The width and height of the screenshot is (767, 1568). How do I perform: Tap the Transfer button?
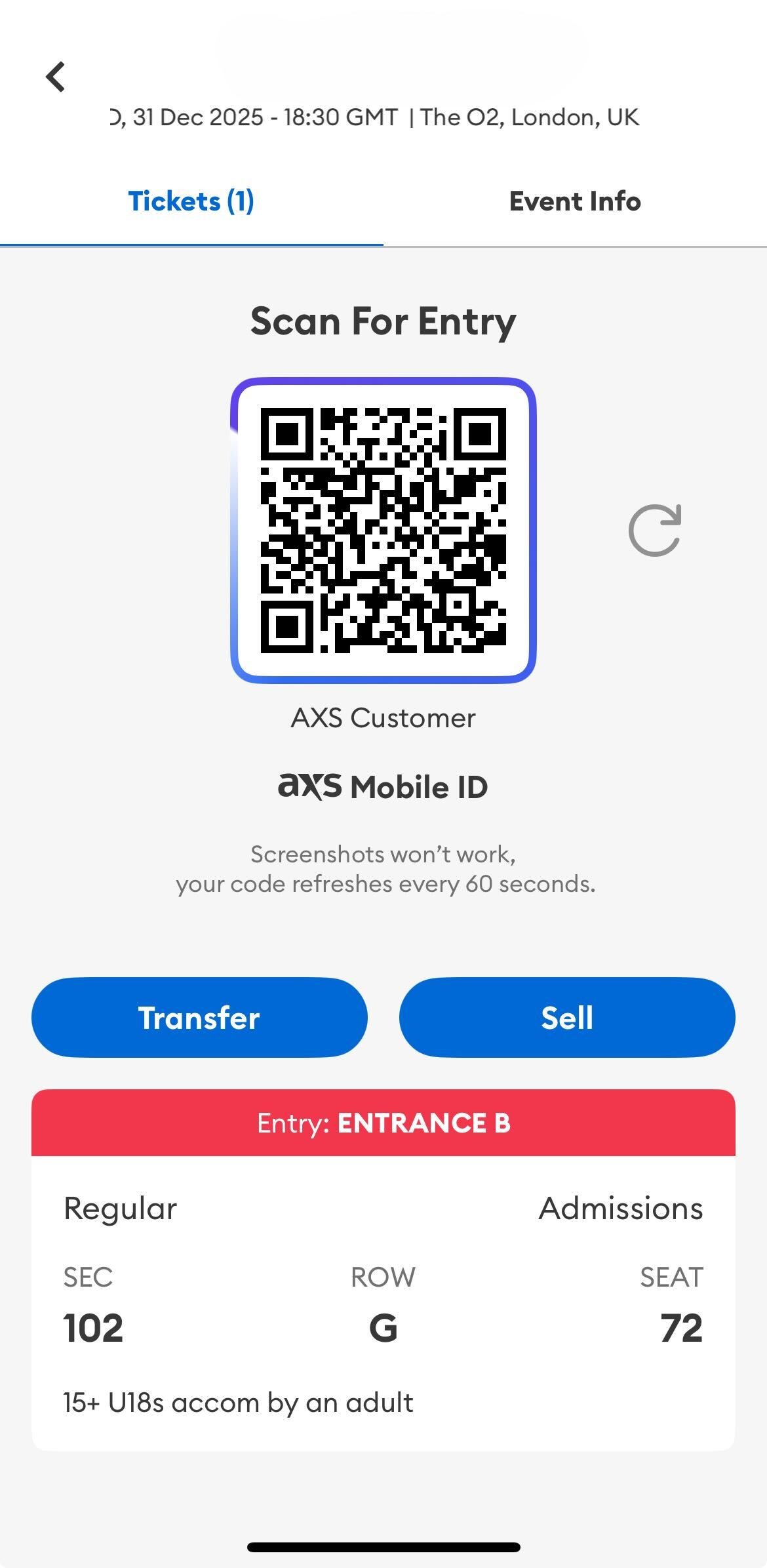199,1017
